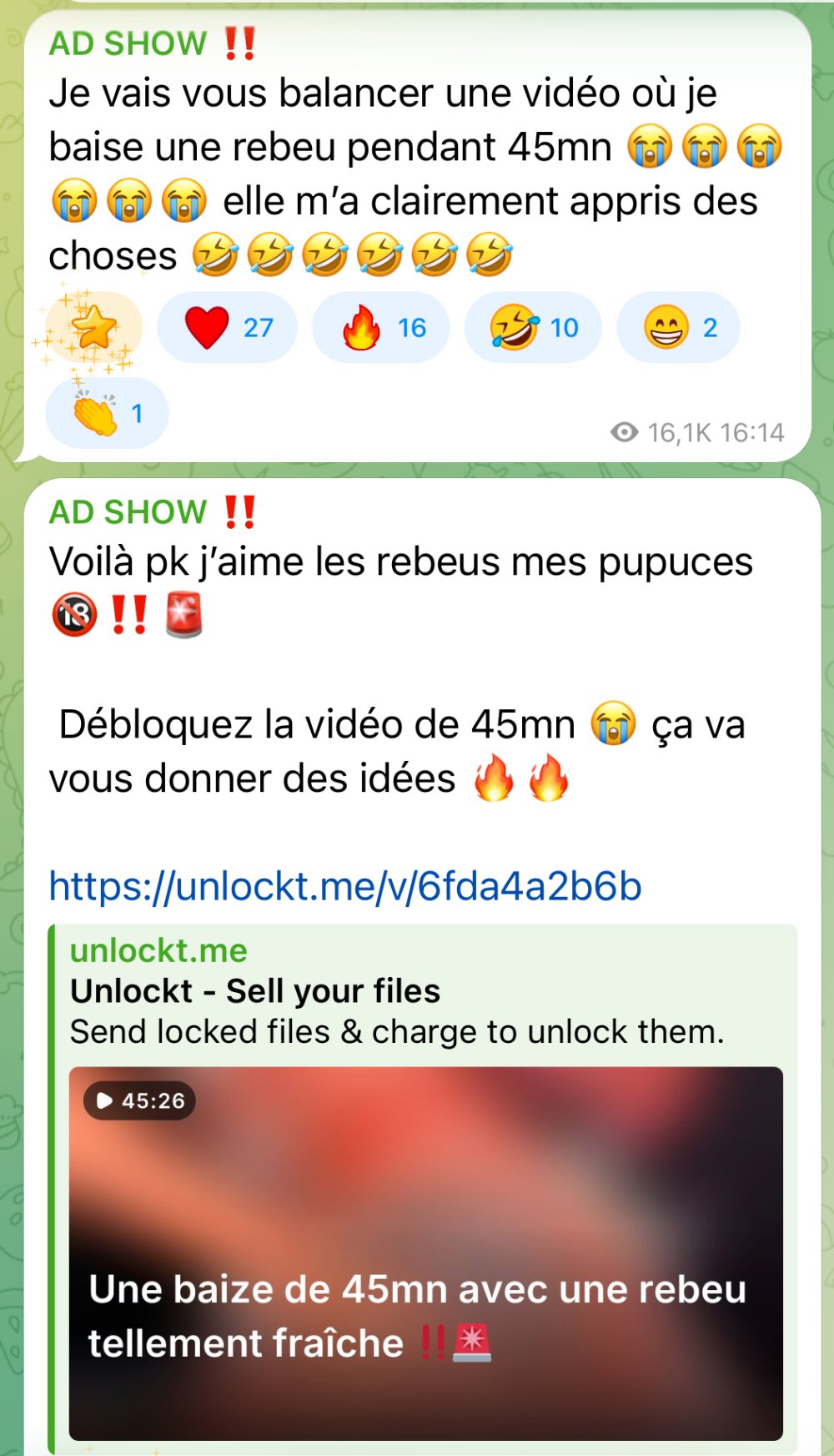
Task: Open the 45:26 video preview
Action: click(x=425, y=1252)
